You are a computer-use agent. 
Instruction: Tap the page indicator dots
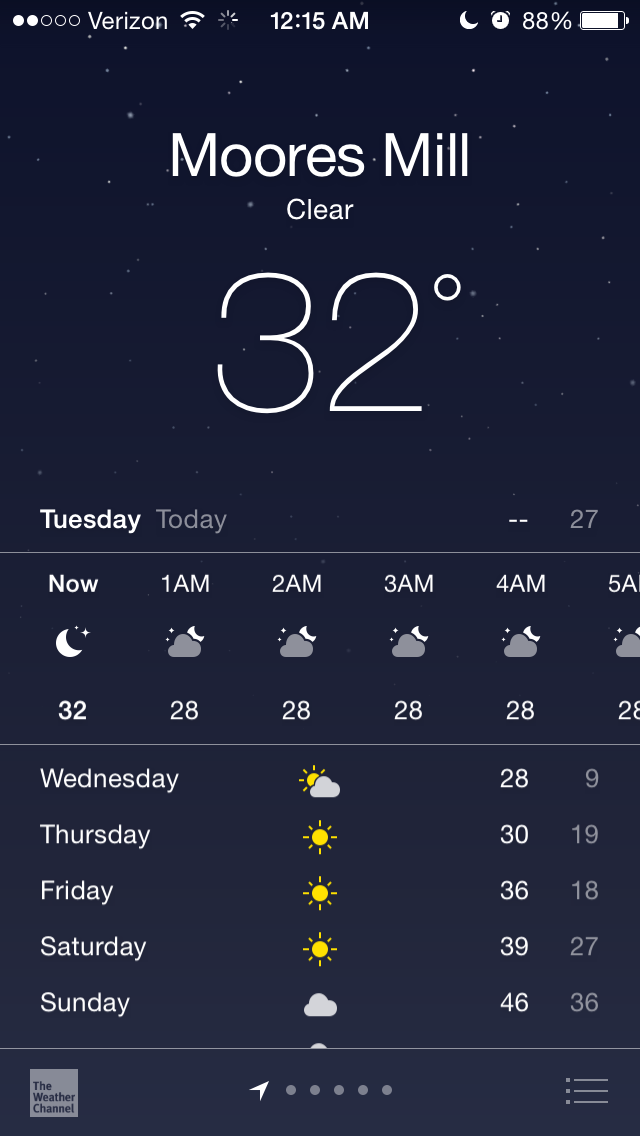click(x=338, y=1090)
